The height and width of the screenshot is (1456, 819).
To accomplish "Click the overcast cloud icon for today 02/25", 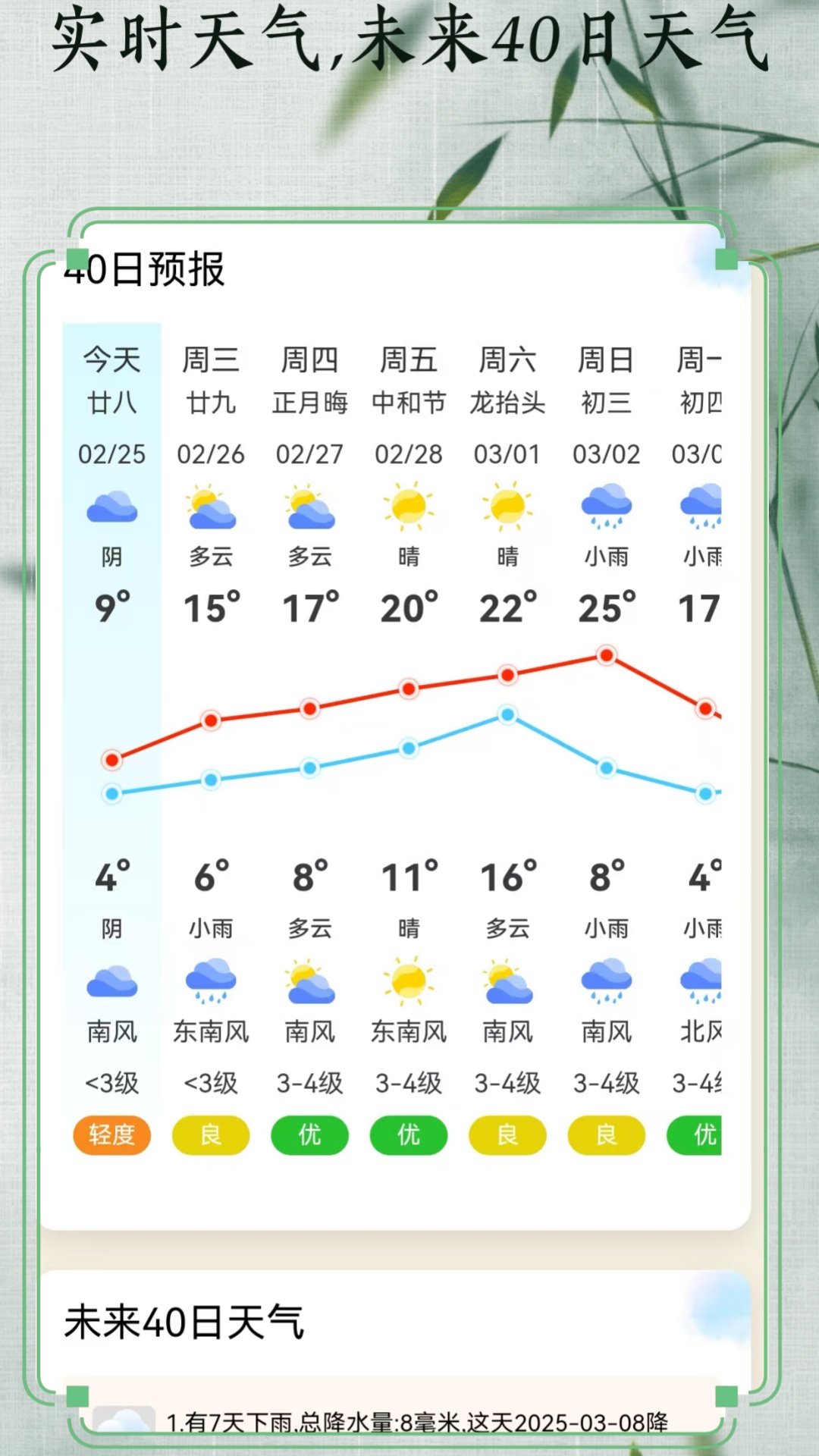I will 111,505.
